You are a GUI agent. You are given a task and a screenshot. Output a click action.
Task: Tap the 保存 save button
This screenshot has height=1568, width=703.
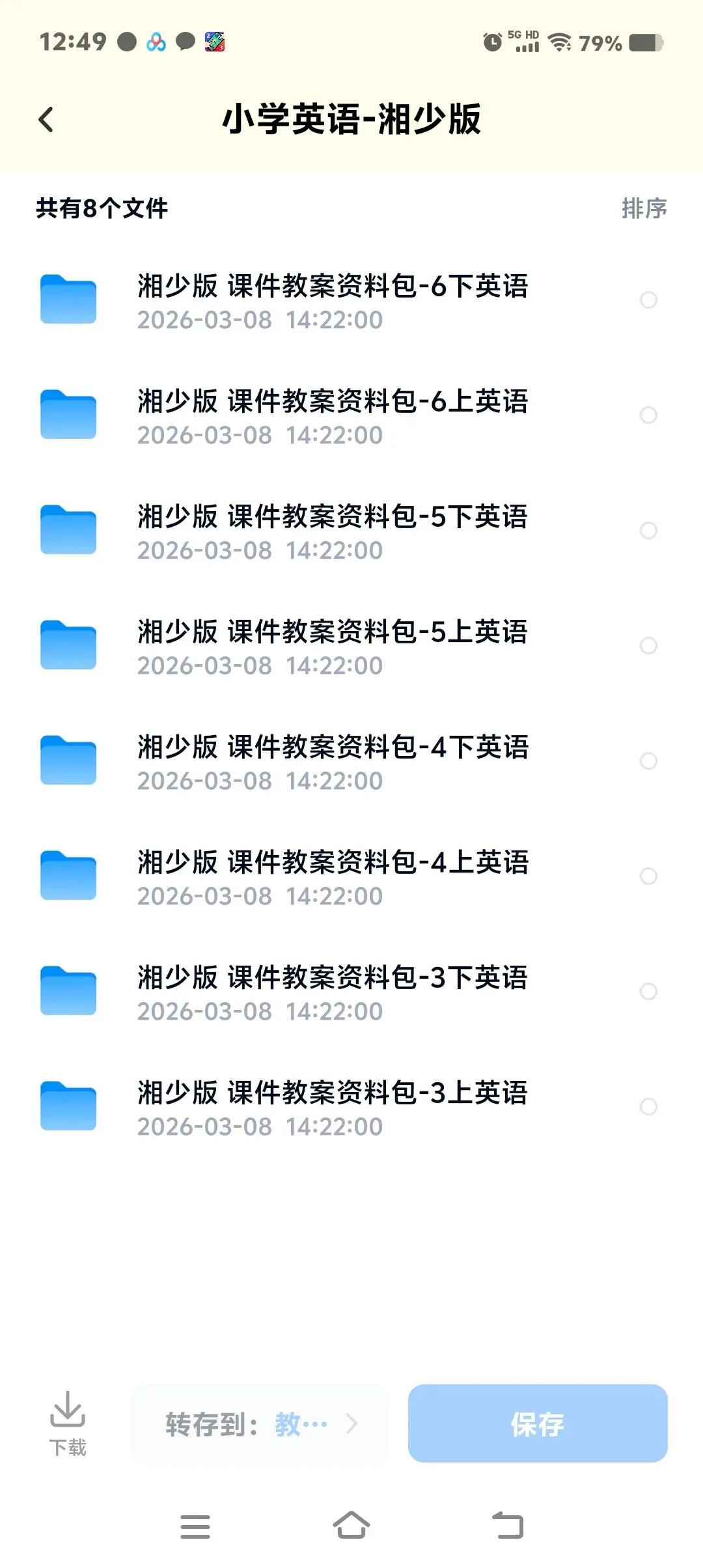tap(538, 1424)
